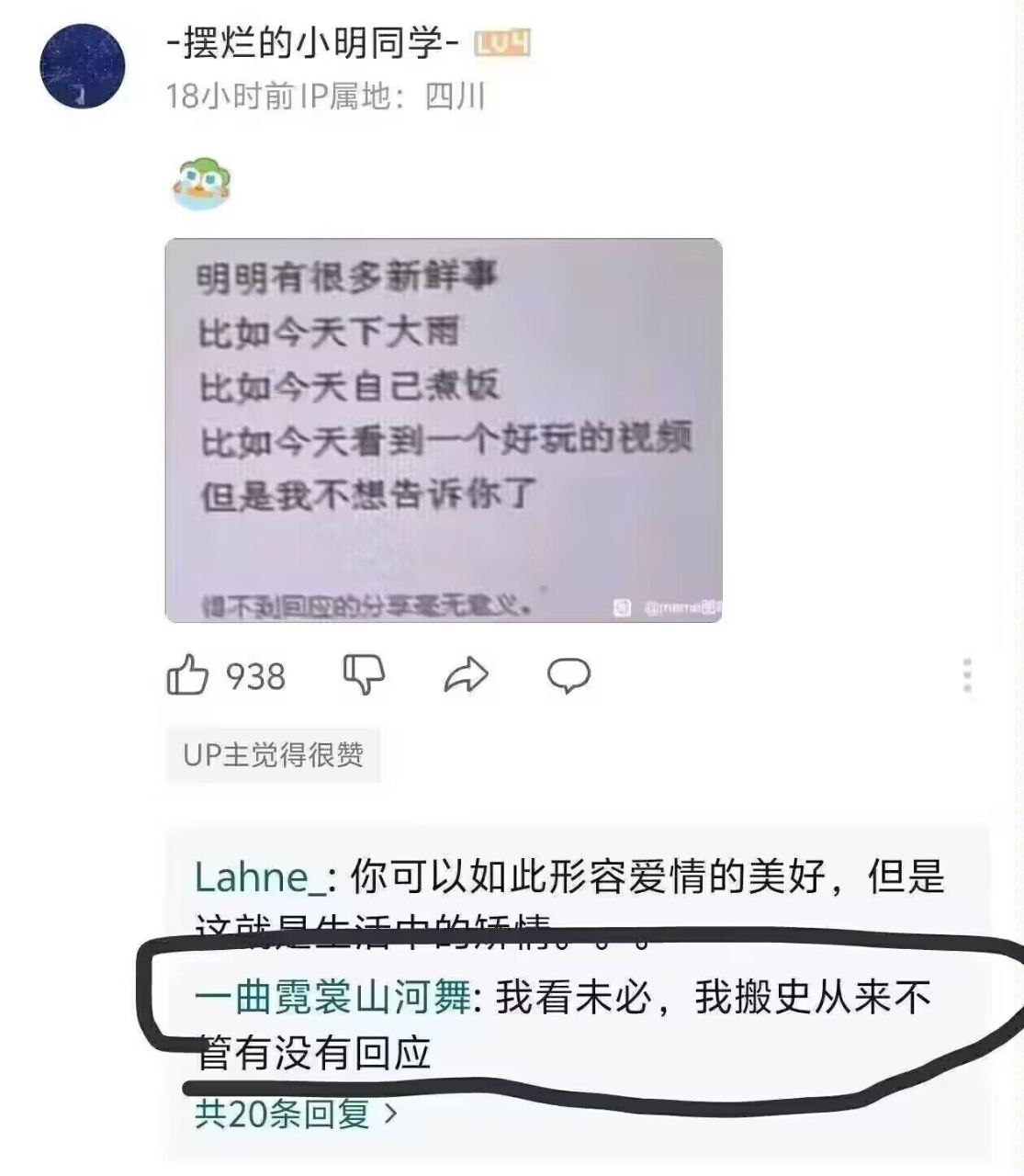1024x1176 pixels.
Task: View all replies via 共20条回复
Action: (296, 1114)
